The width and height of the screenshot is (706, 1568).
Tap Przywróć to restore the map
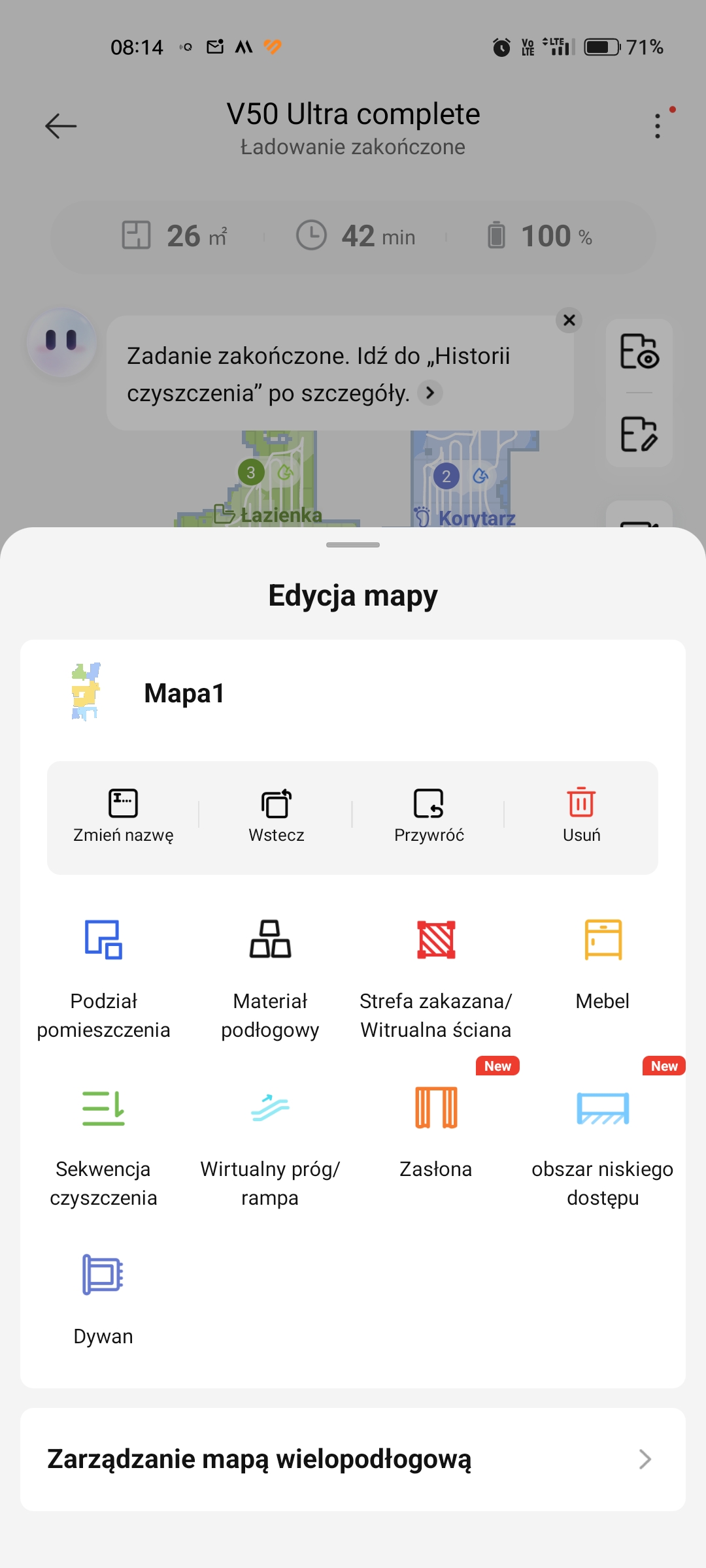click(x=429, y=816)
